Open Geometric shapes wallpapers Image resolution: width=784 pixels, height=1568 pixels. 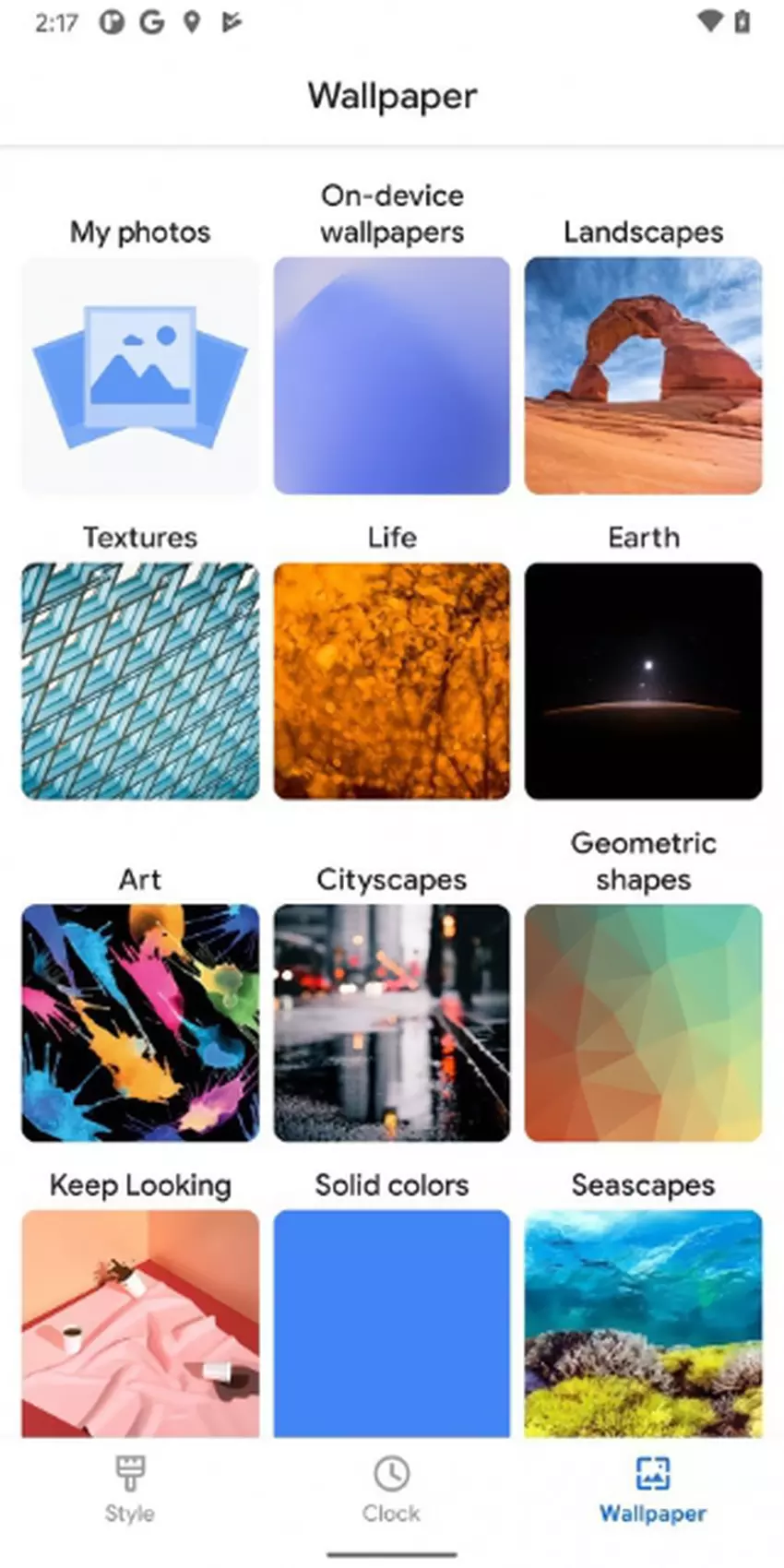[643, 1023]
